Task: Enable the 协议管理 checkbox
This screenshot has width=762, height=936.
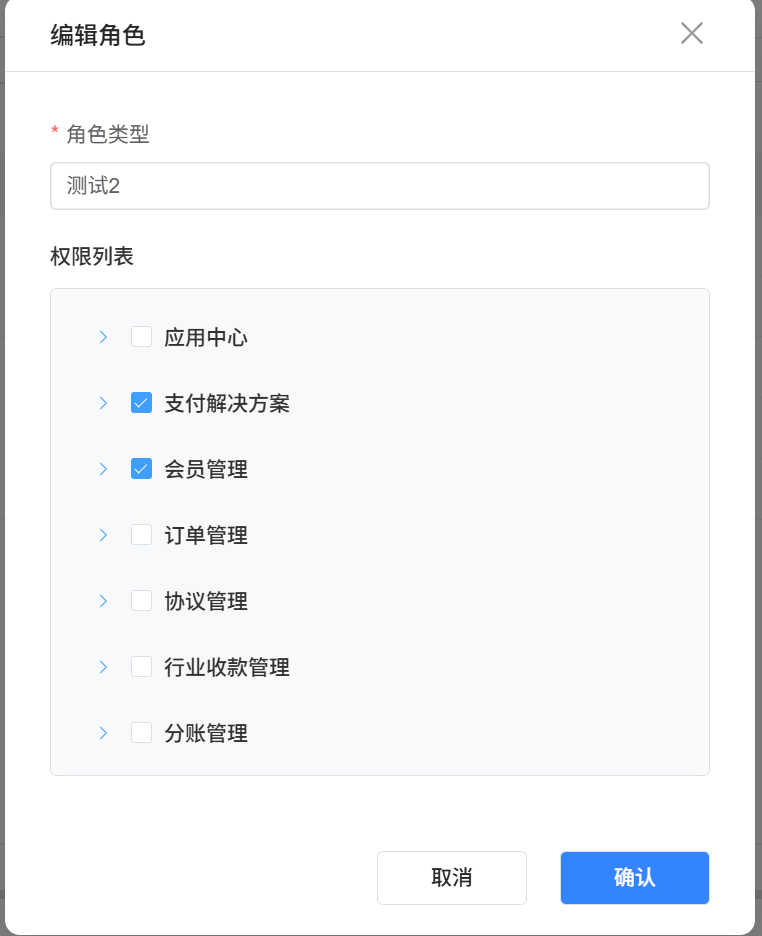Action: tap(141, 601)
